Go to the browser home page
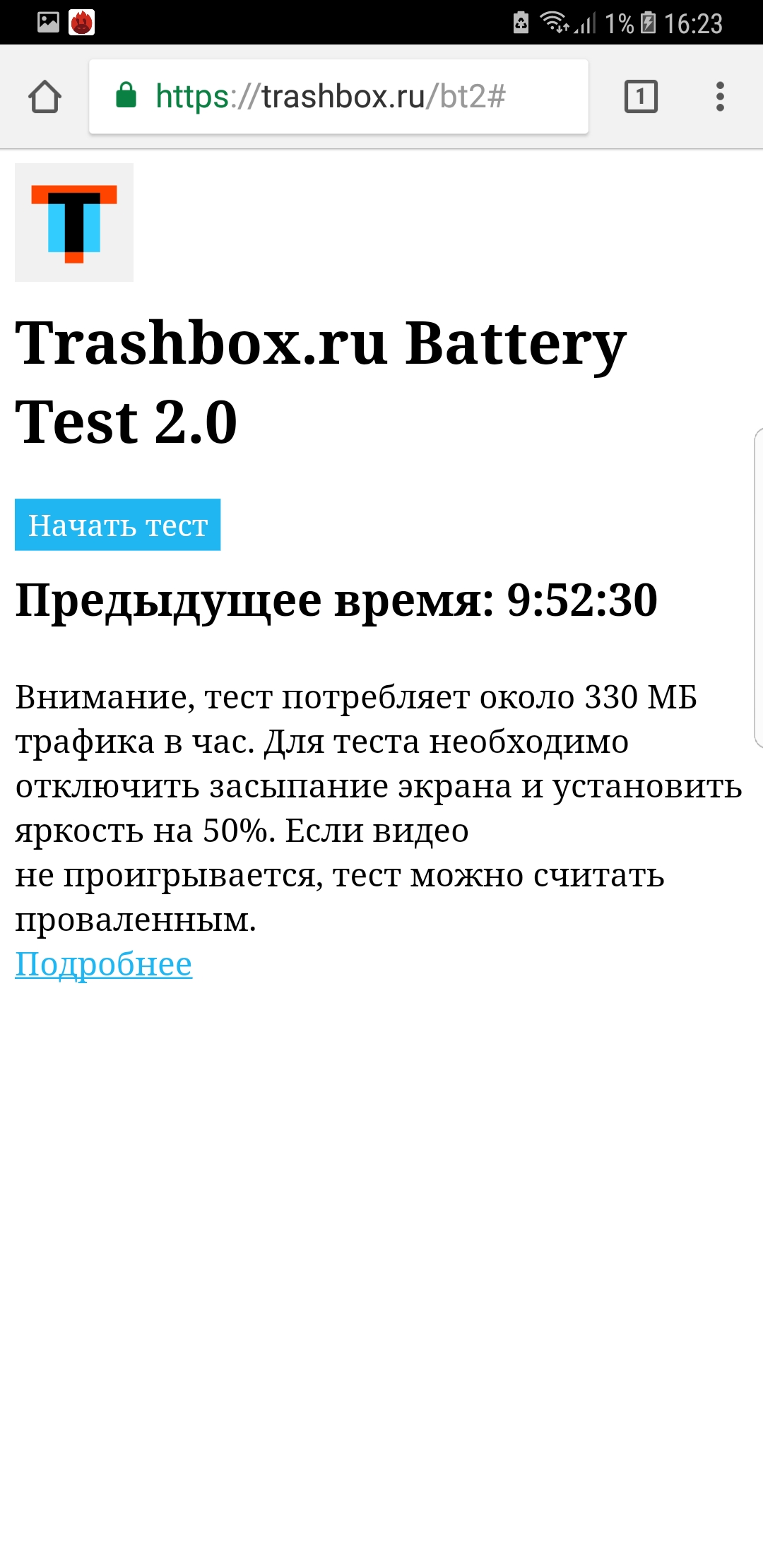 pos(45,97)
